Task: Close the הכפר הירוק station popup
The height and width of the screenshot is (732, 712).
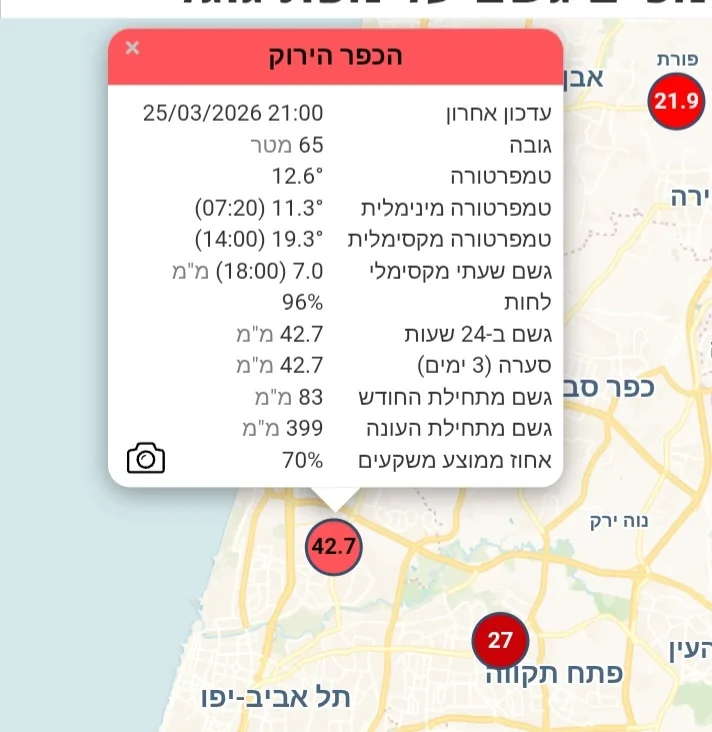Action: [x=134, y=48]
